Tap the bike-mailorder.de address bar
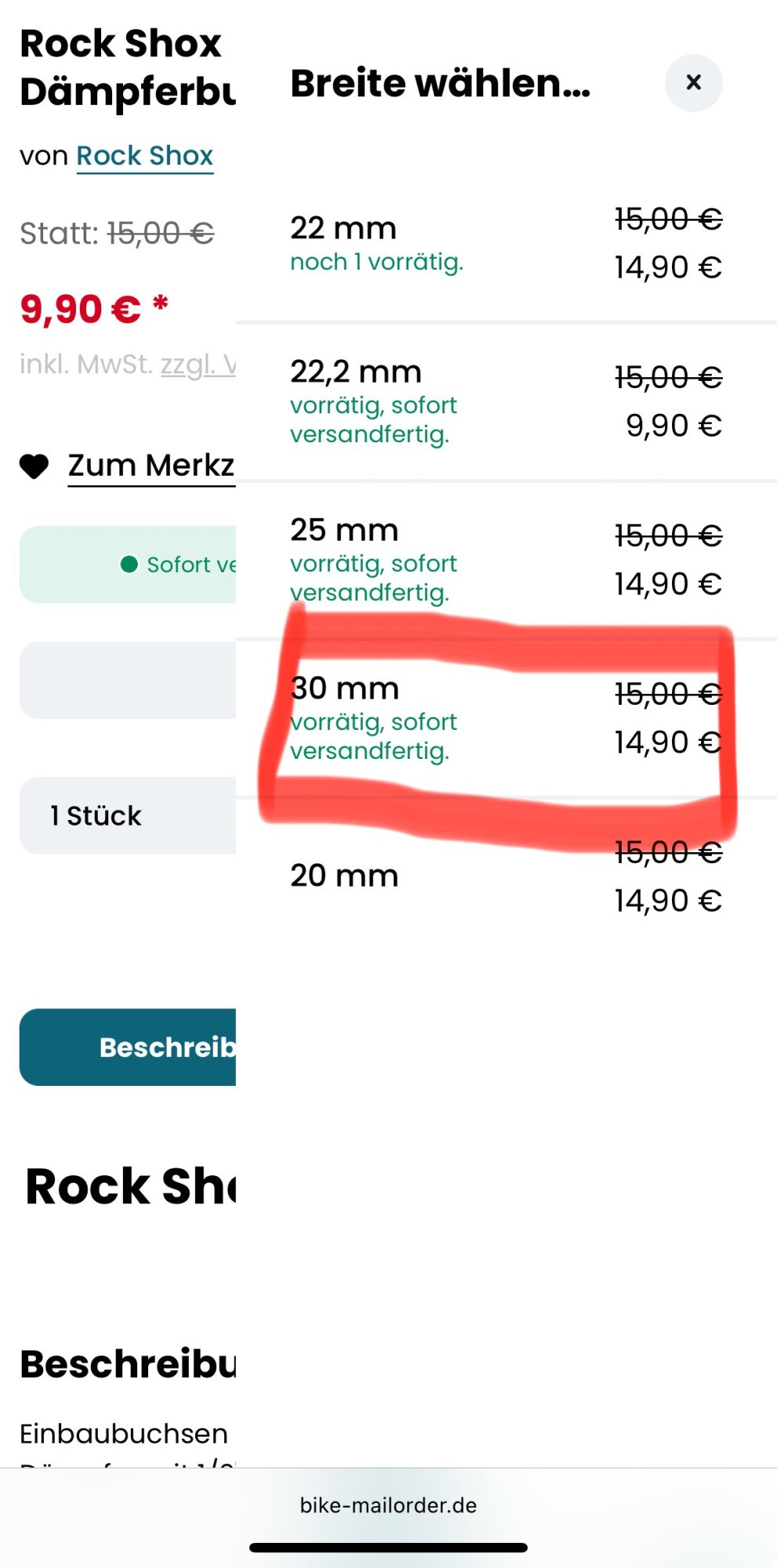Image resolution: width=777 pixels, height=1568 pixels. [388, 1505]
